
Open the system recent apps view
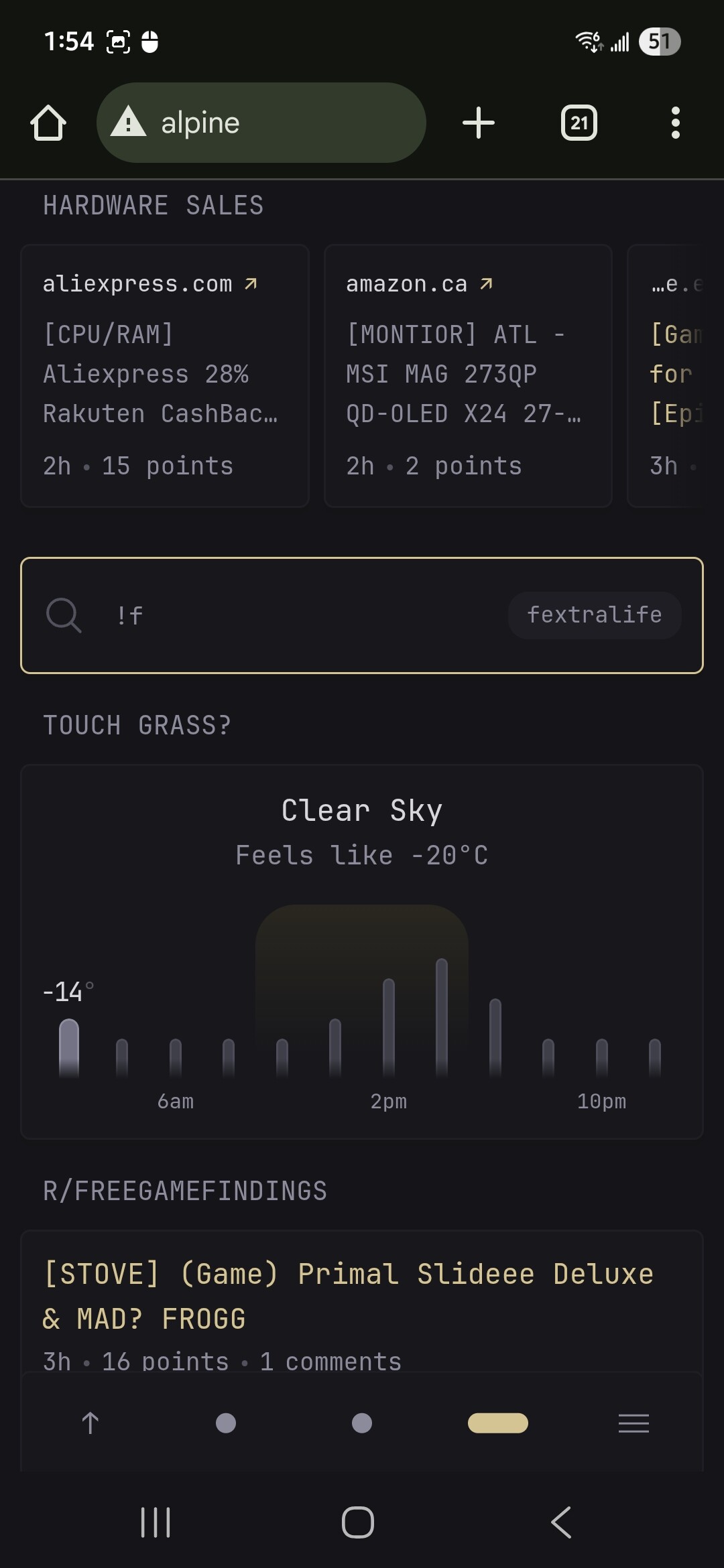pyautogui.click(x=156, y=1522)
